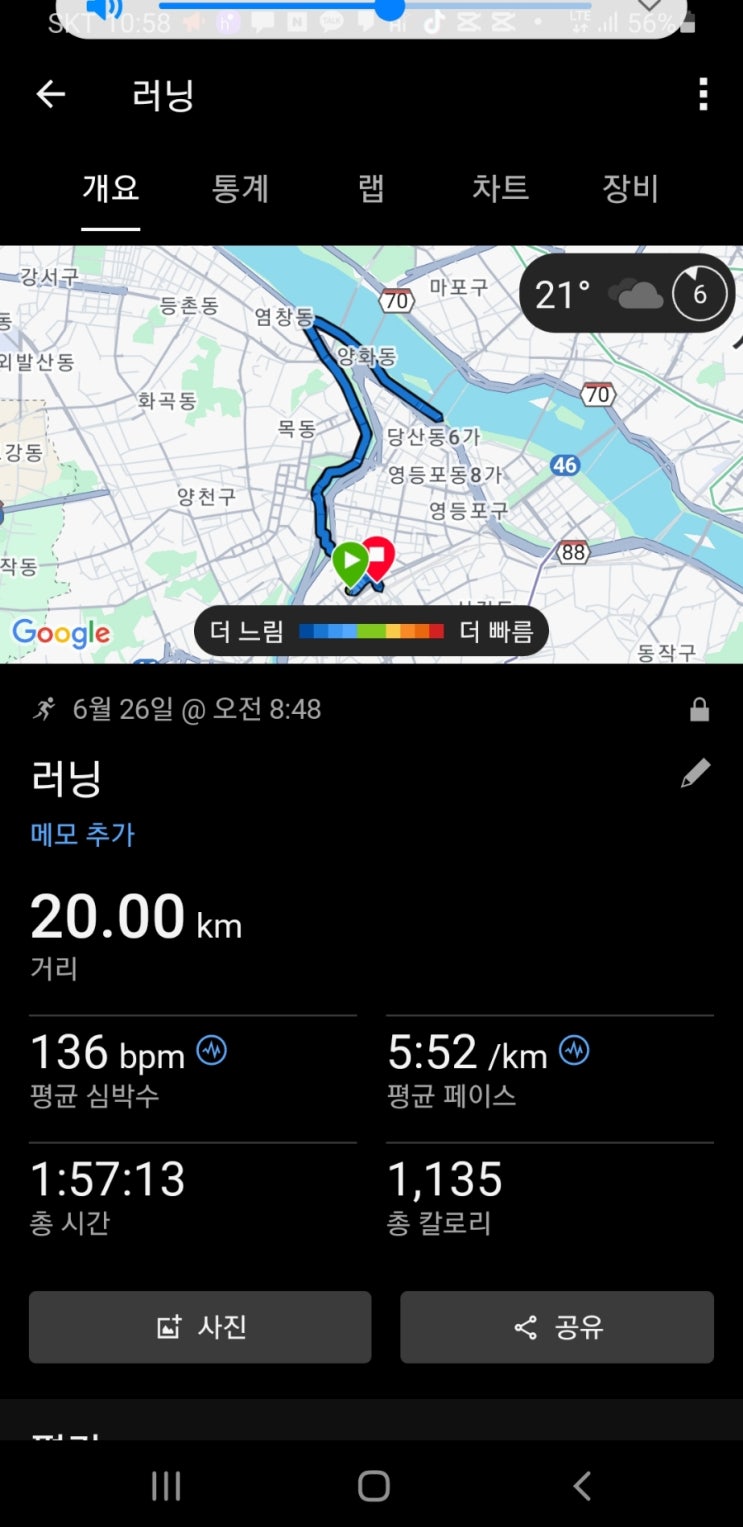Open recent apps from navigation bar

click(x=166, y=1486)
